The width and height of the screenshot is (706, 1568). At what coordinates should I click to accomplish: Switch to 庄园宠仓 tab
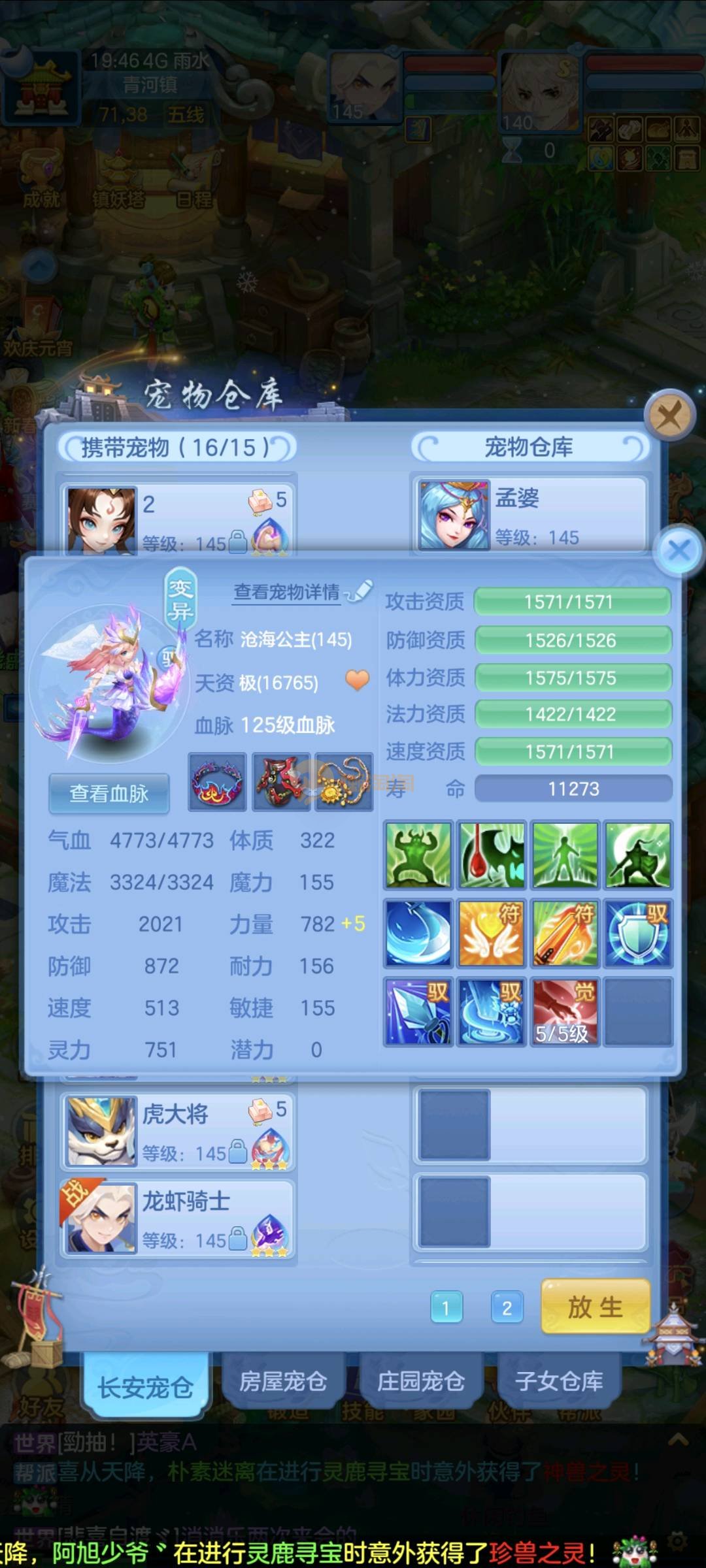[x=420, y=1381]
